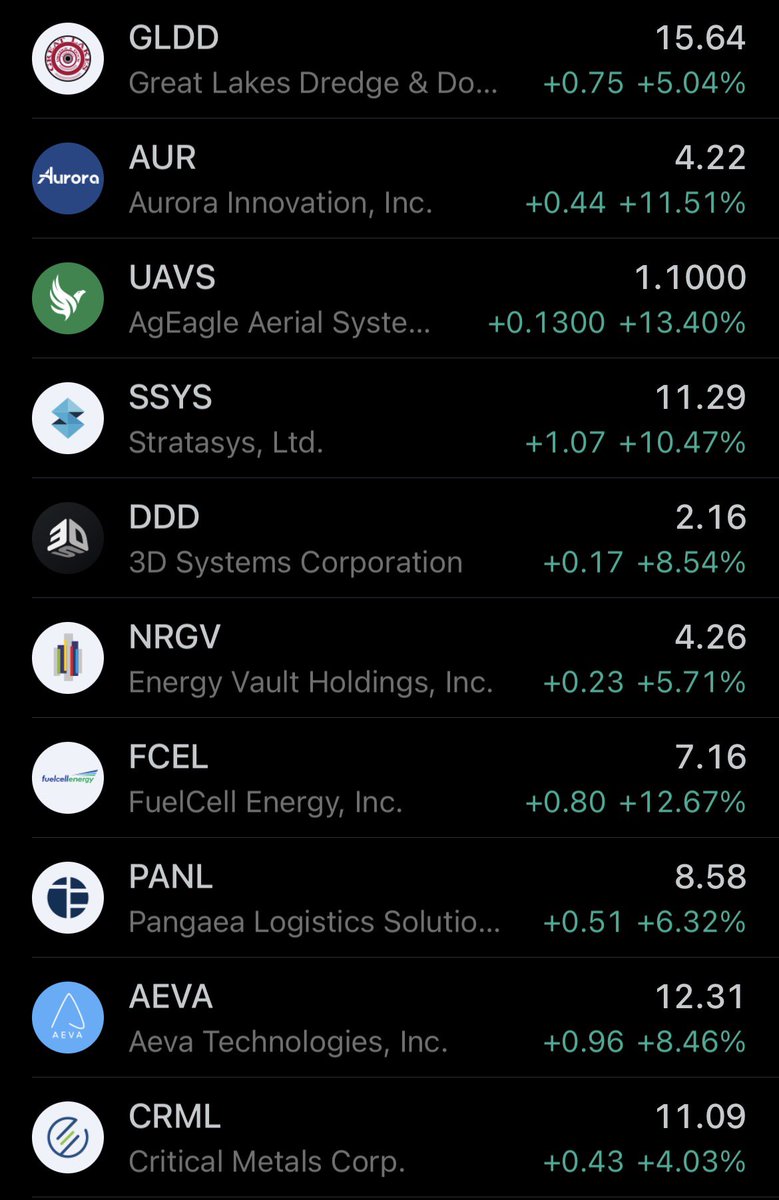View AUR Aurora Innovation stock details
The width and height of the screenshot is (779, 1200).
pos(389,179)
